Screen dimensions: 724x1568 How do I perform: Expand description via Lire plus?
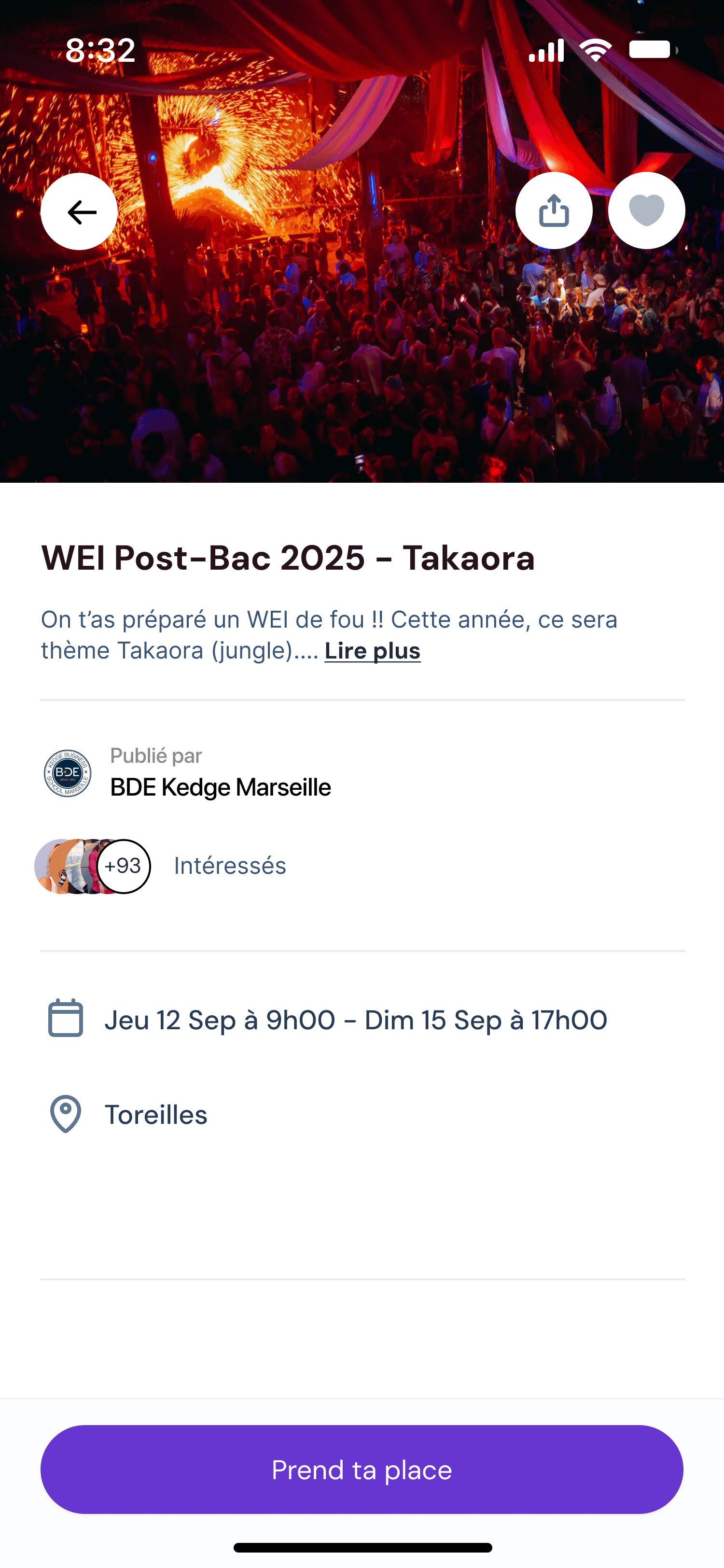tap(372, 651)
